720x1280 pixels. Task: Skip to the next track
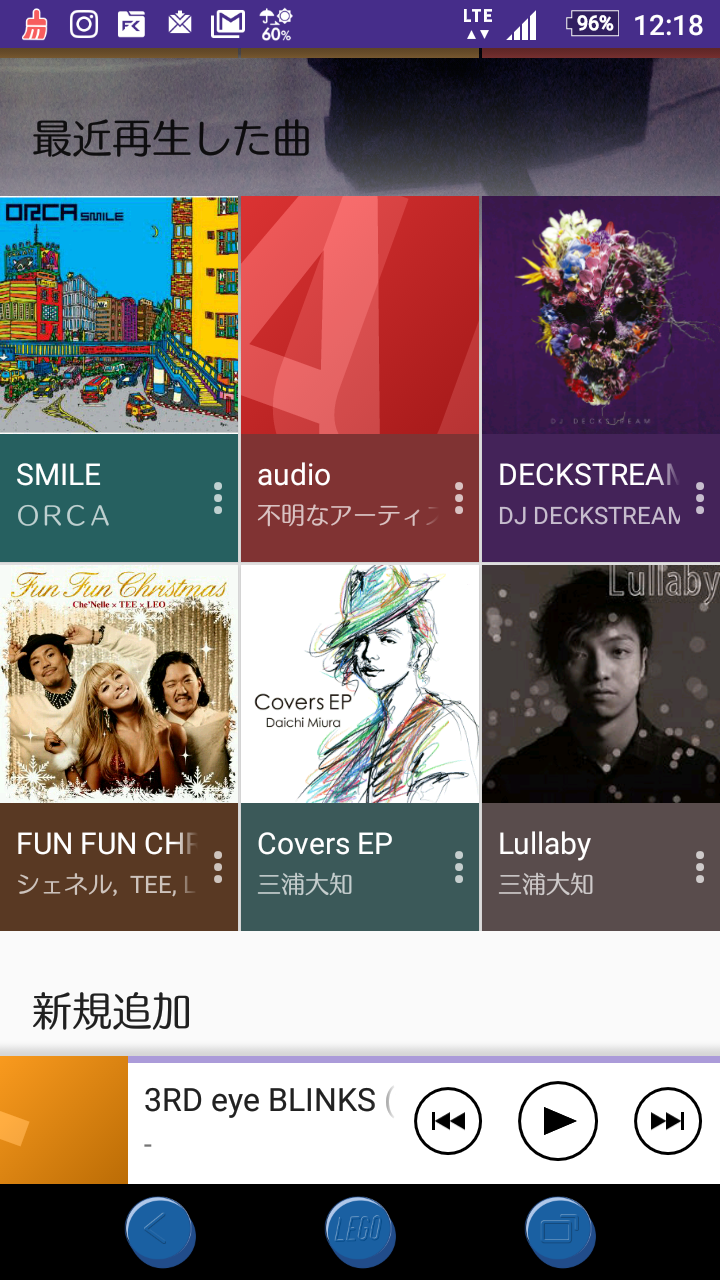[667, 1120]
